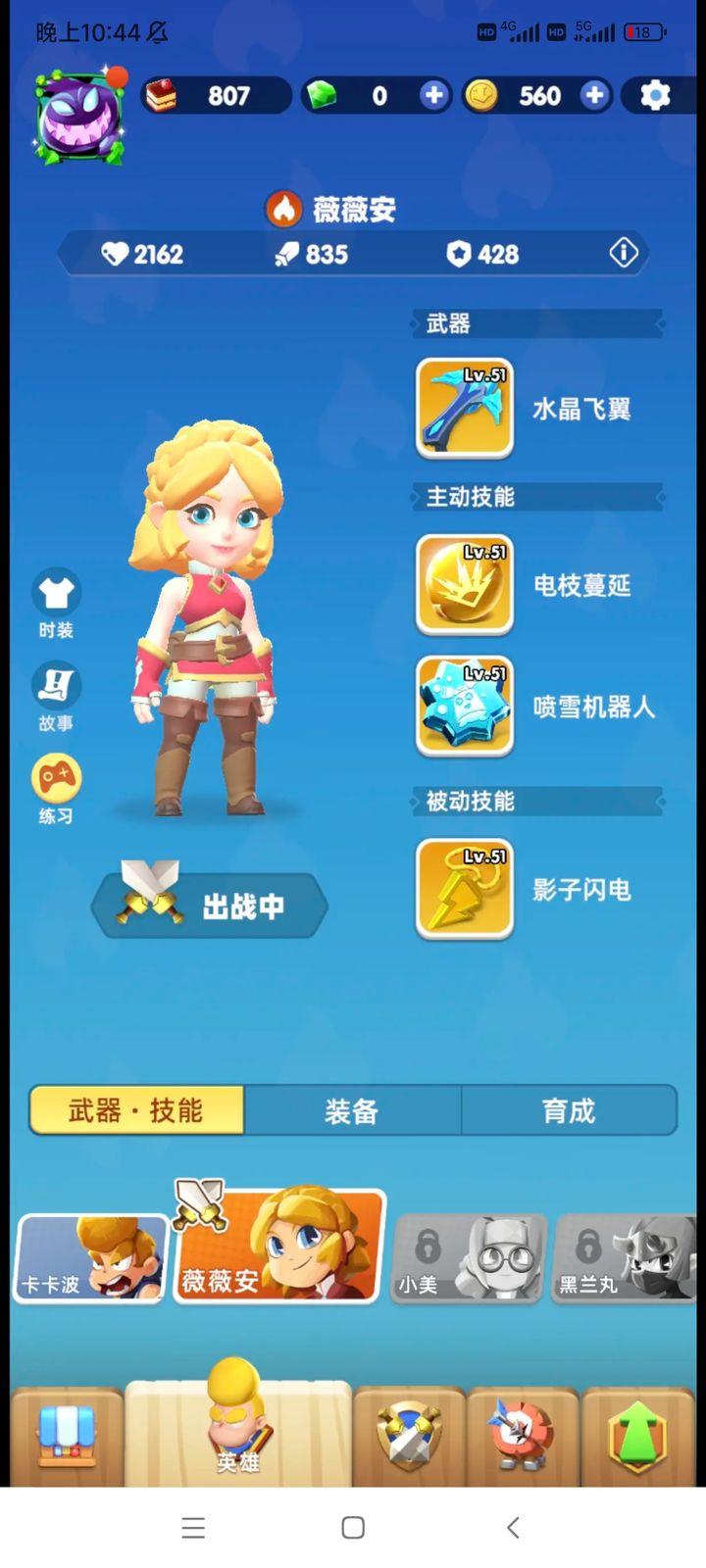Switch to the 装备 tab

[352, 1110]
